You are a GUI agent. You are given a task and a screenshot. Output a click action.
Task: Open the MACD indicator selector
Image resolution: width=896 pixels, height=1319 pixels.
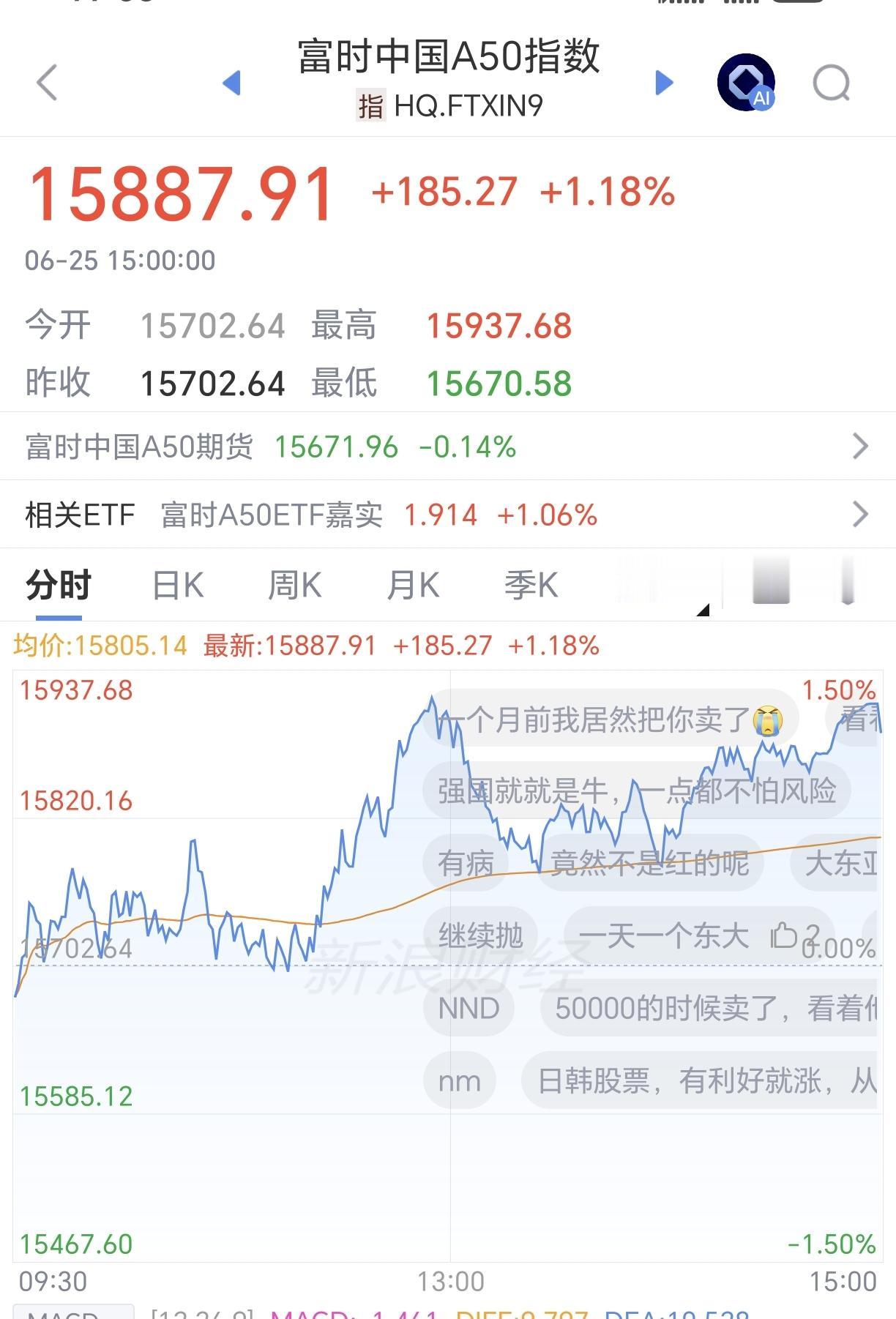coord(73,1312)
